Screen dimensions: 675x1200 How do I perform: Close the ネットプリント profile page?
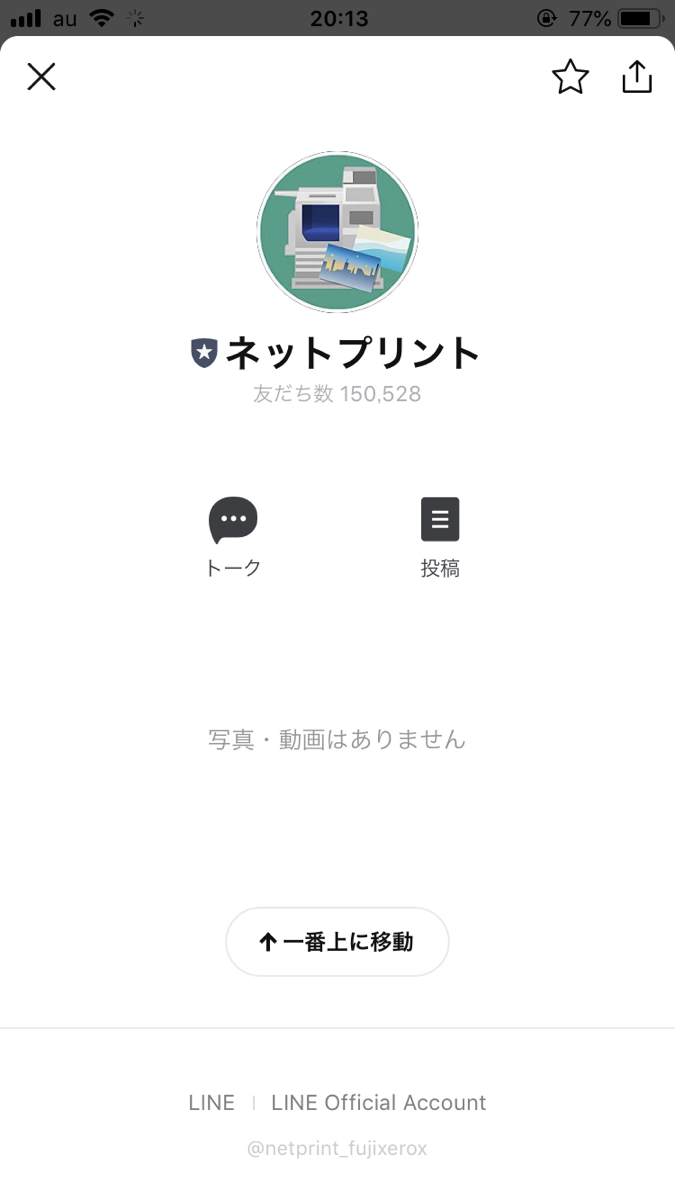pos(41,77)
